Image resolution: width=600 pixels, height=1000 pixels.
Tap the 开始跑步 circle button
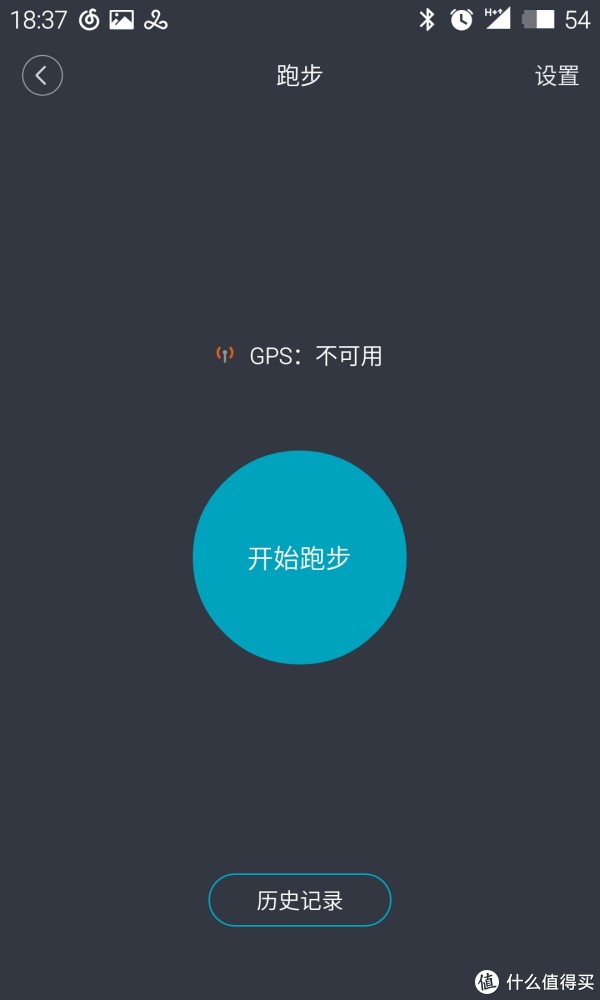300,557
